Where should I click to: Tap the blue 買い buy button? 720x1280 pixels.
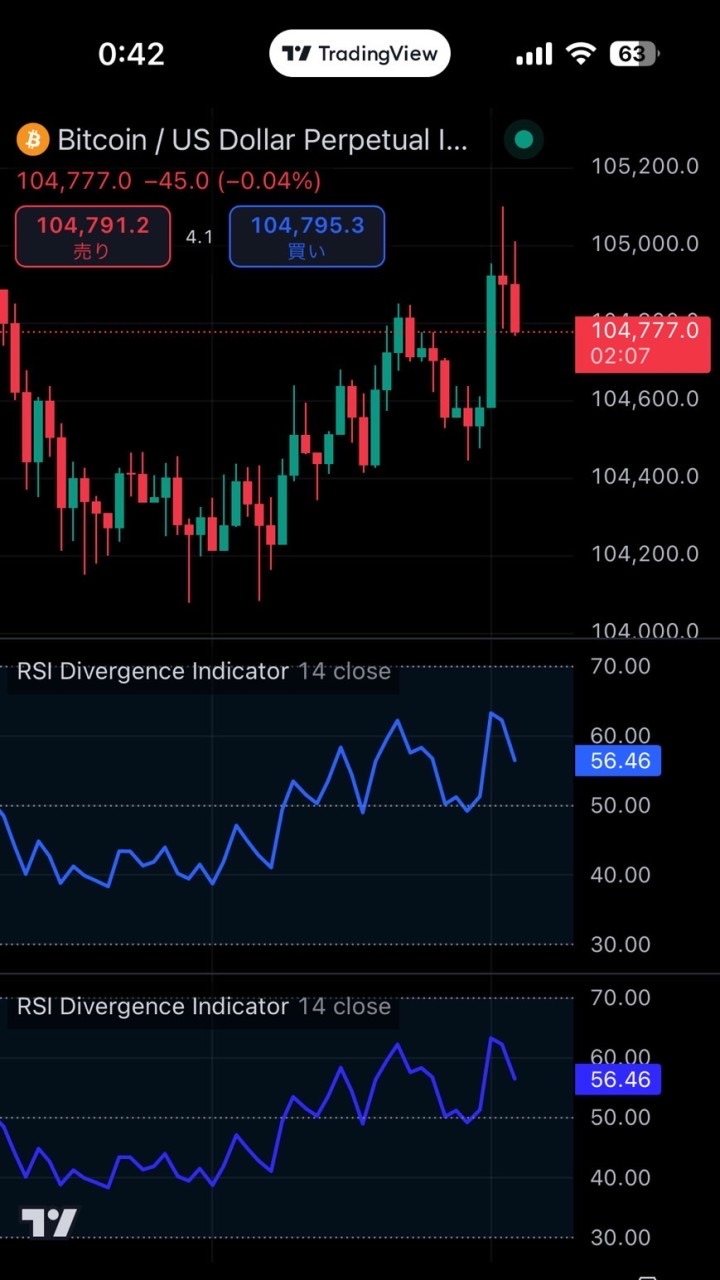click(307, 237)
